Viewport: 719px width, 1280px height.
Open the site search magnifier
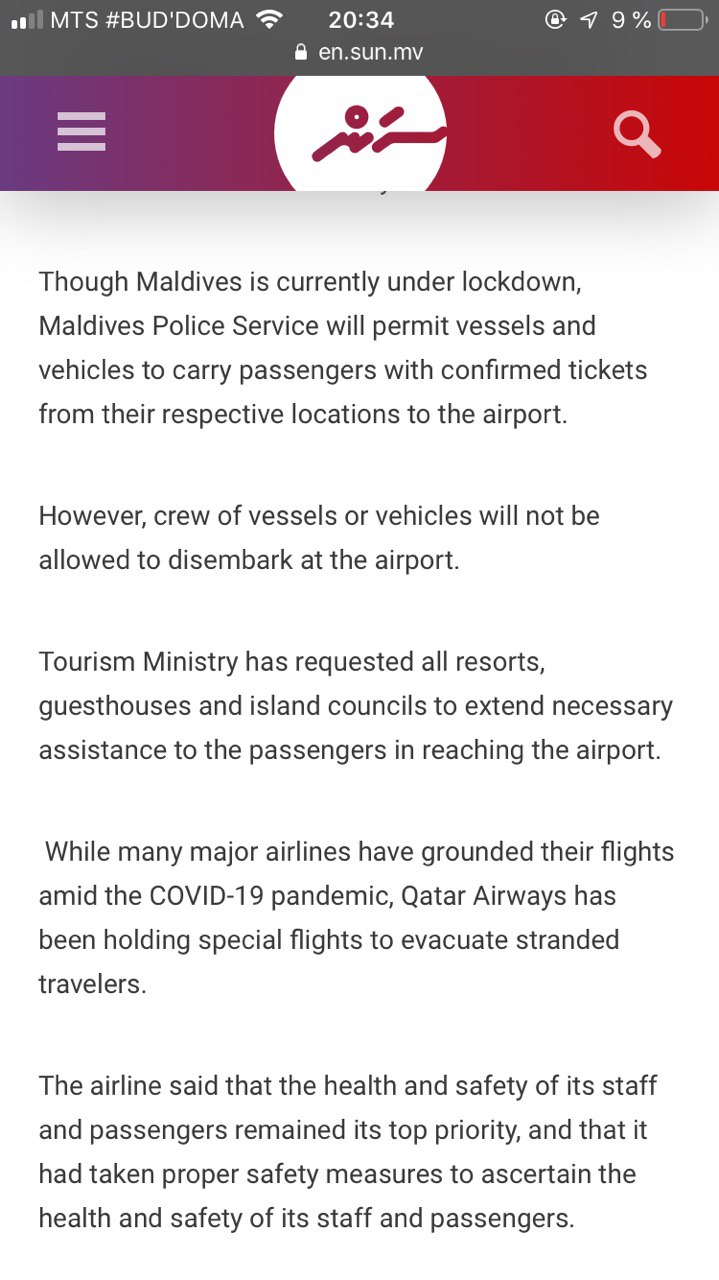click(x=636, y=134)
